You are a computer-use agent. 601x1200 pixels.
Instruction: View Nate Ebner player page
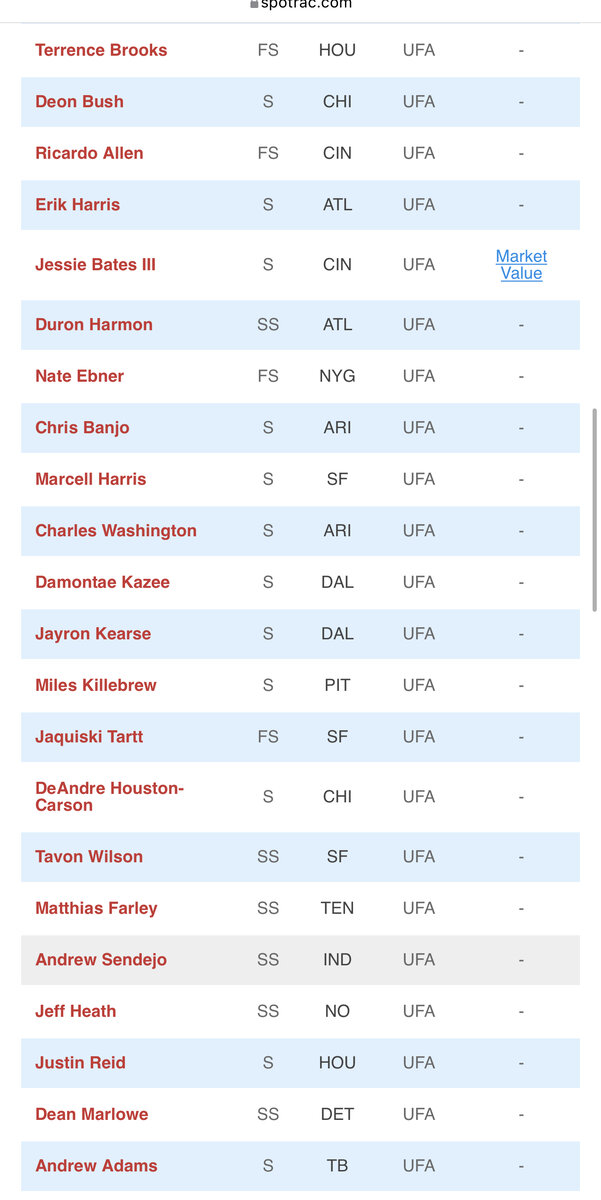click(x=79, y=376)
